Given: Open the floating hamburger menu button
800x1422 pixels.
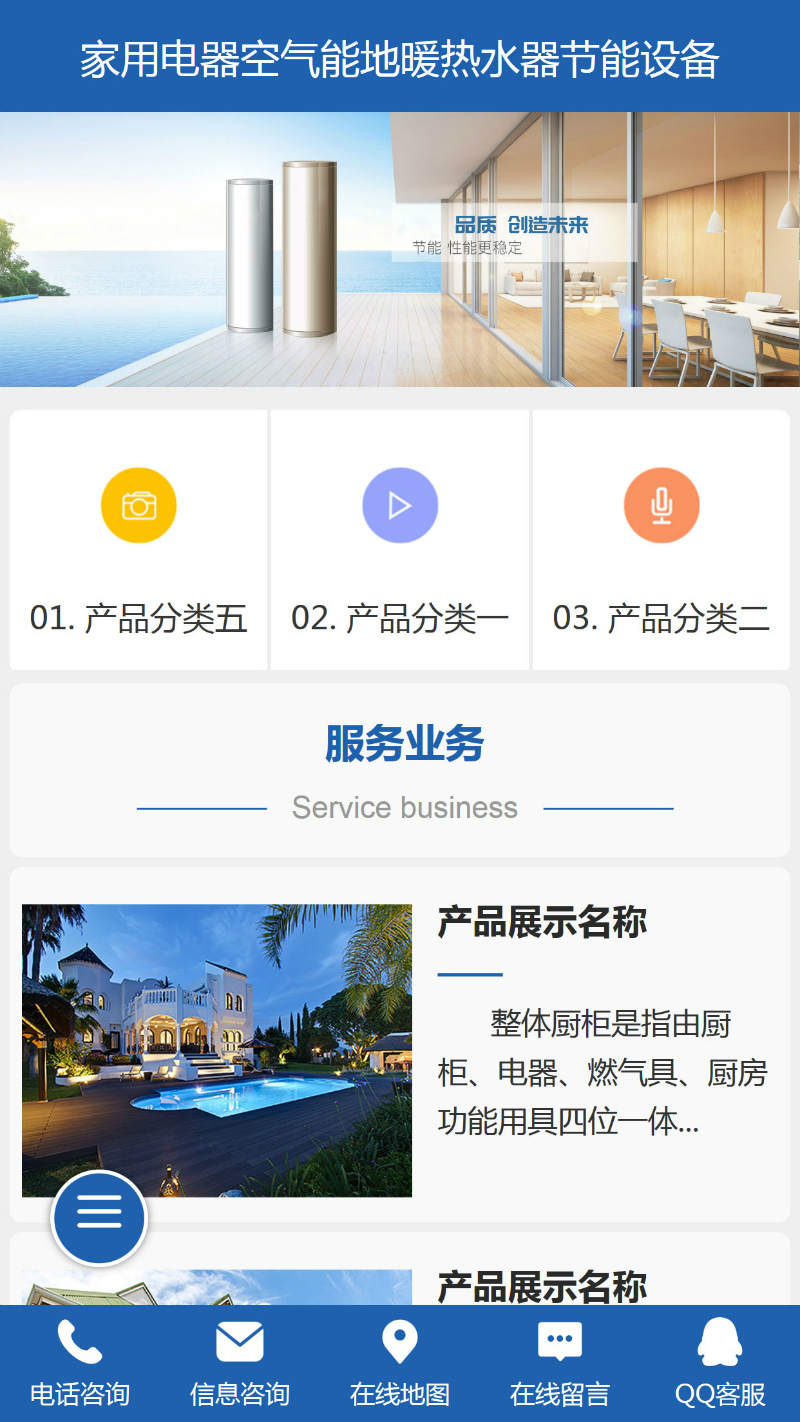Looking at the screenshot, I should tap(99, 1217).
